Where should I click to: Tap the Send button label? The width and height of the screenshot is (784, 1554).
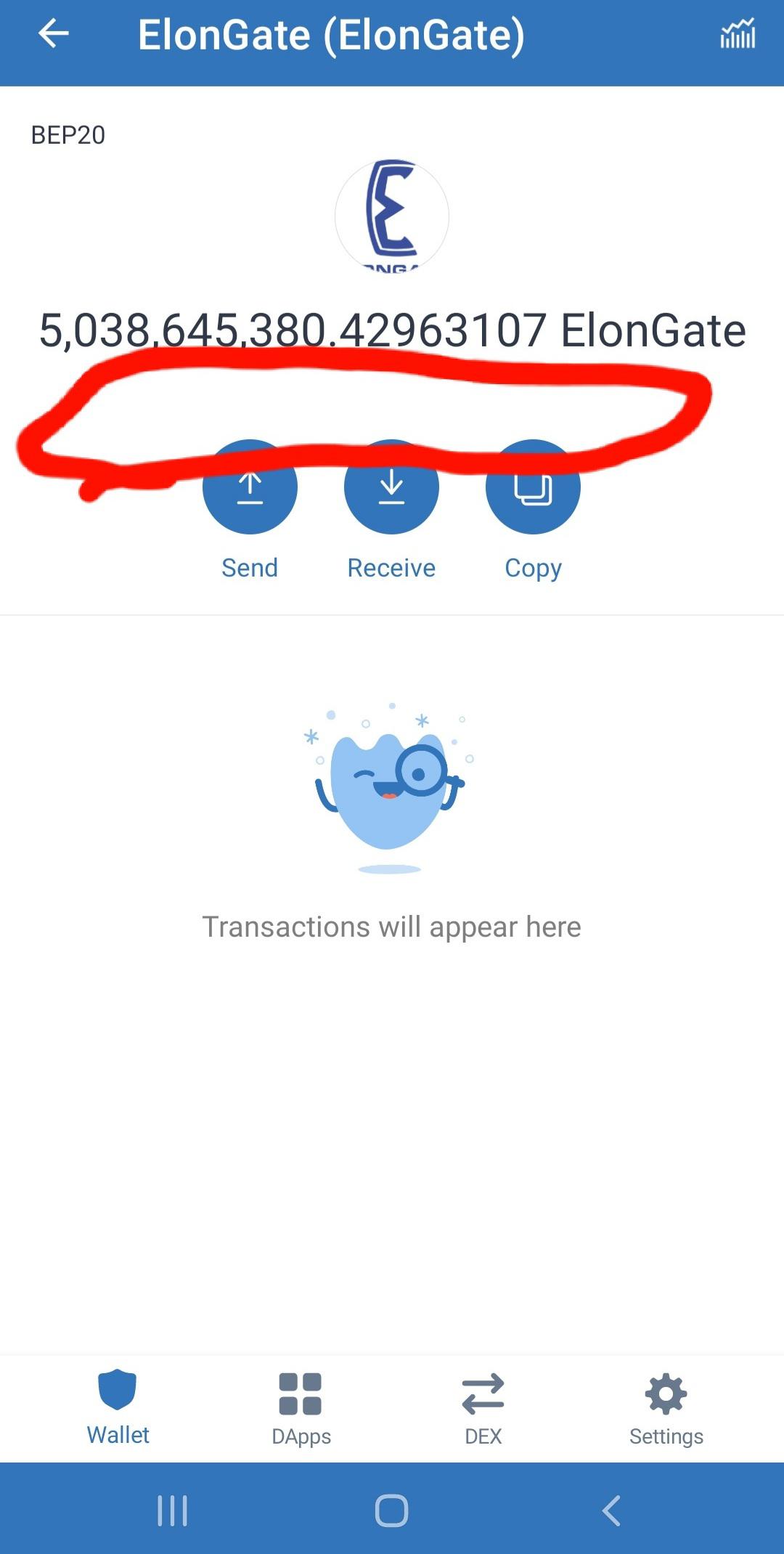pyautogui.click(x=250, y=567)
